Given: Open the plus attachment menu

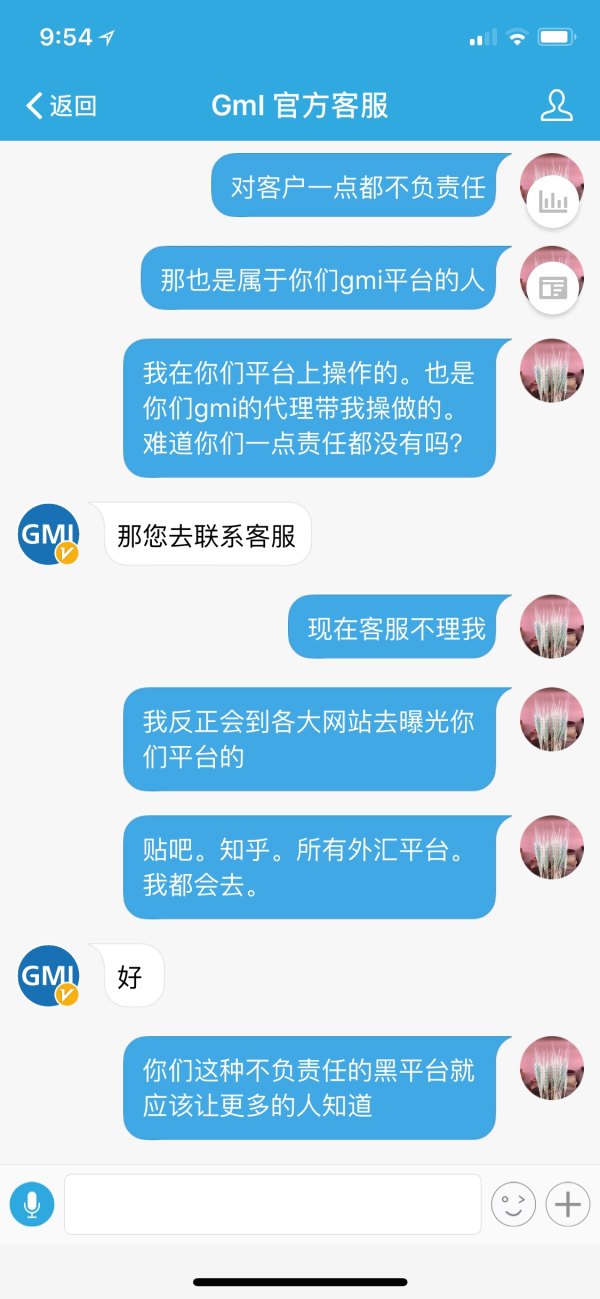Looking at the screenshot, I should (x=567, y=1204).
